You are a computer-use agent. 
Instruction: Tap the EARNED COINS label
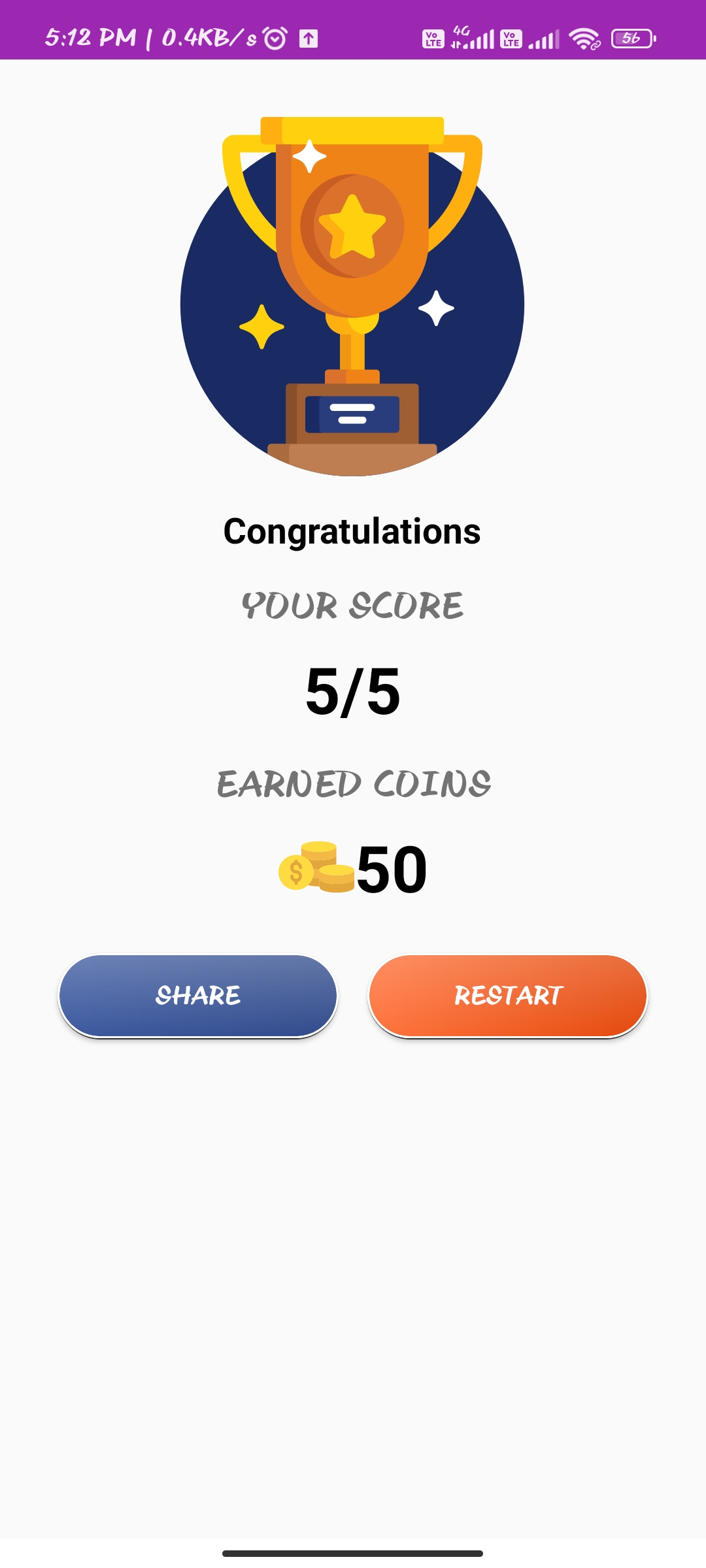[x=353, y=783]
